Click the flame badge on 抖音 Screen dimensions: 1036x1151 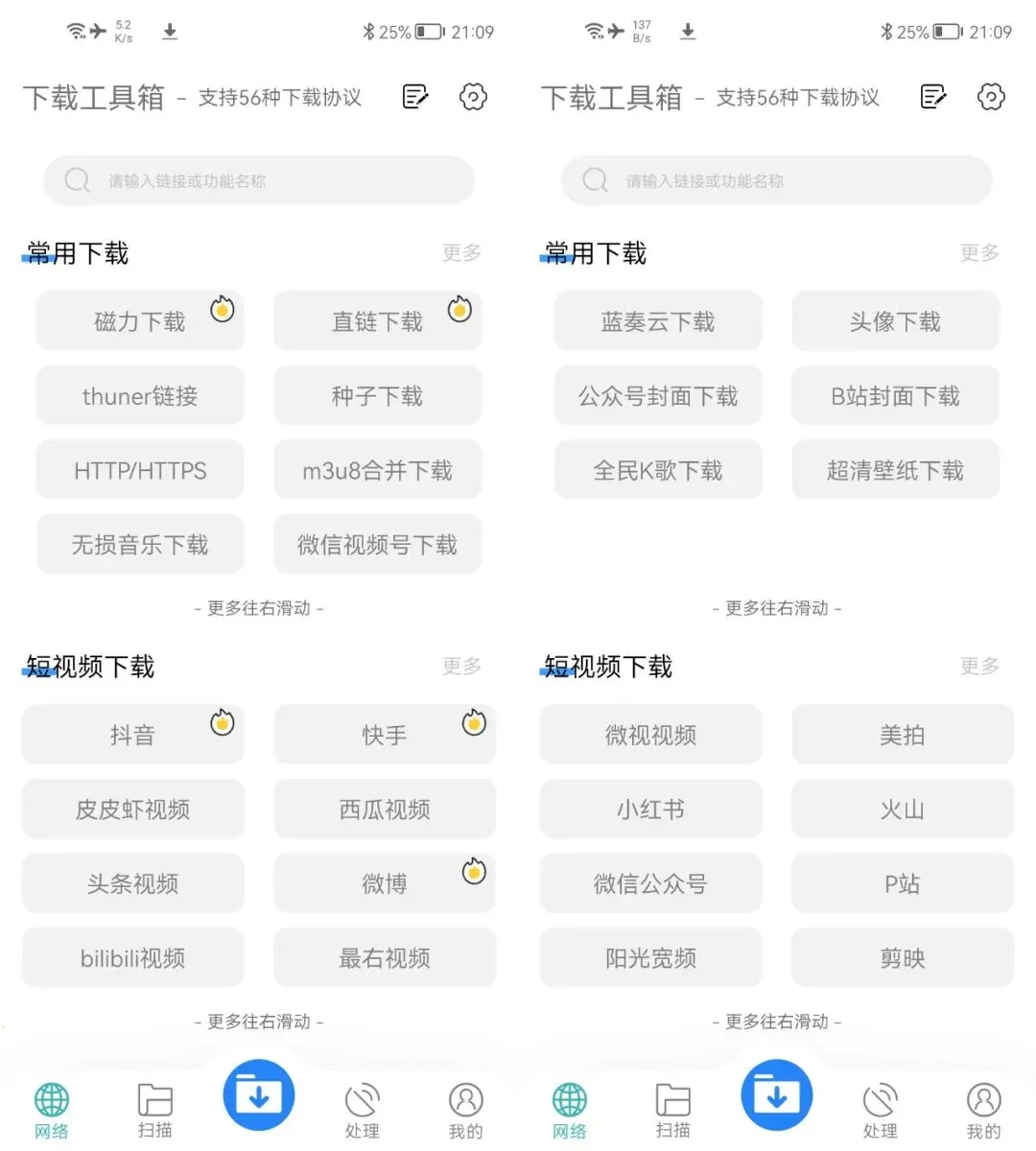[222, 722]
